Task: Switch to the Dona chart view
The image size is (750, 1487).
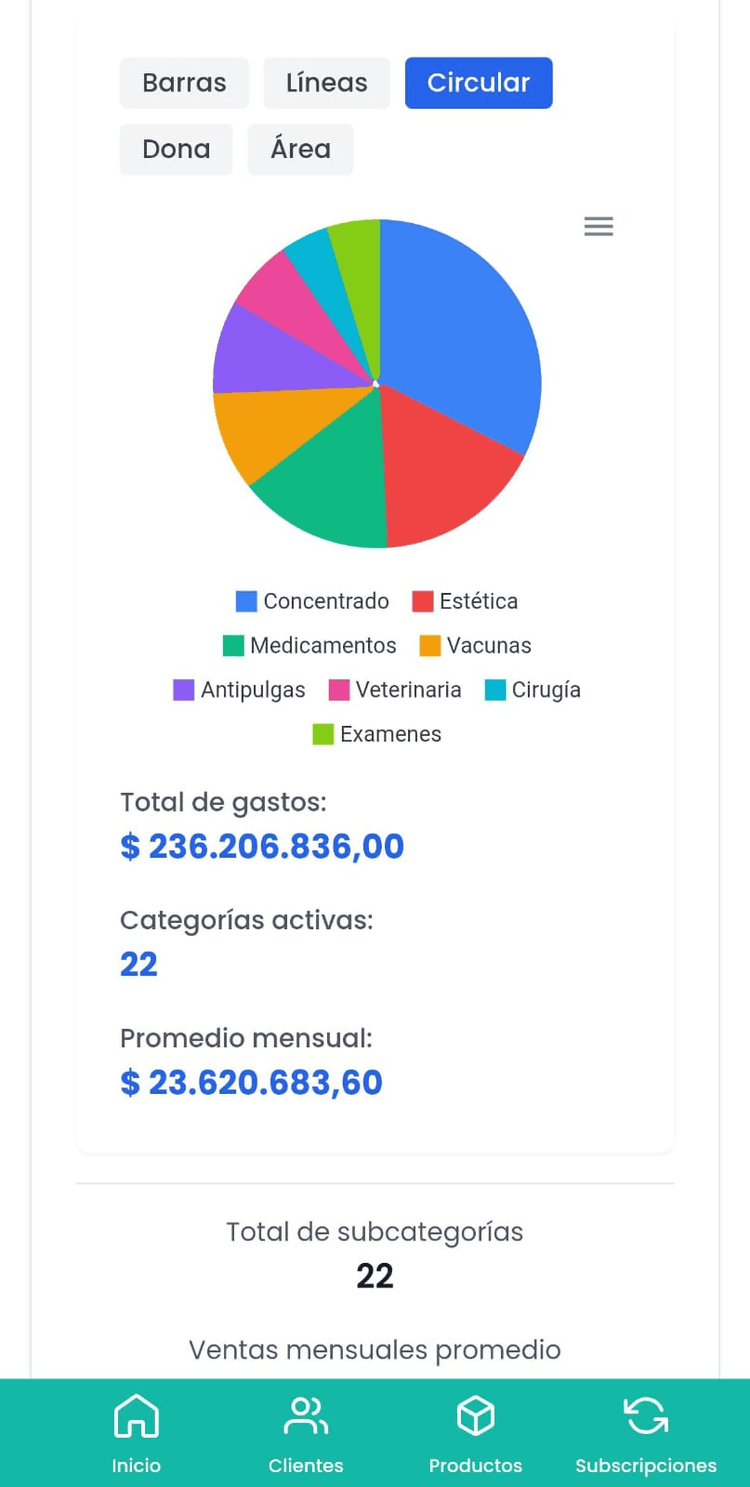Action: (176, 148)
